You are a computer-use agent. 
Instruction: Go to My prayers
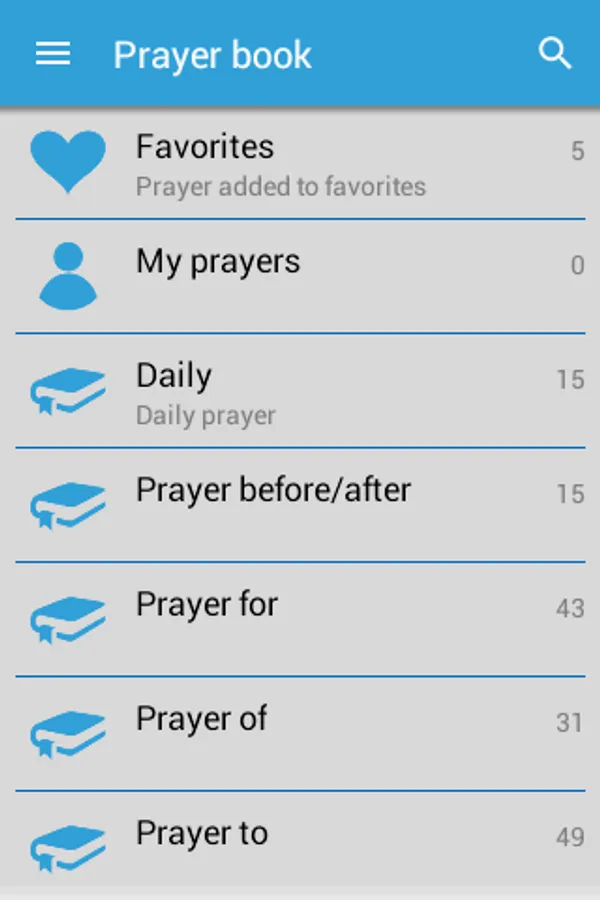(x=300, y=276)
